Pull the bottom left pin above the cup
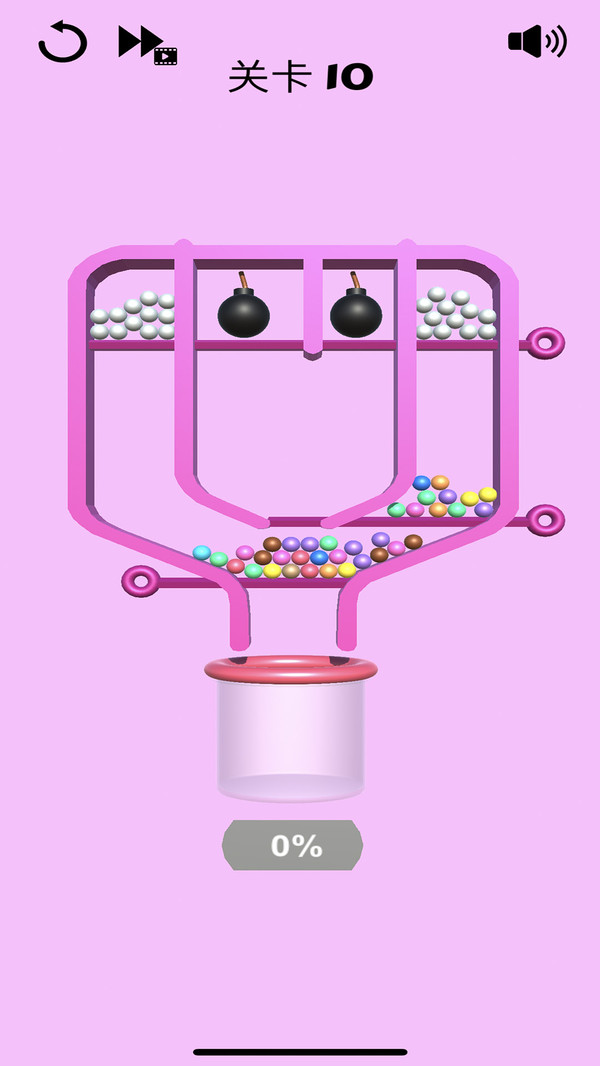 click(141, 580)
